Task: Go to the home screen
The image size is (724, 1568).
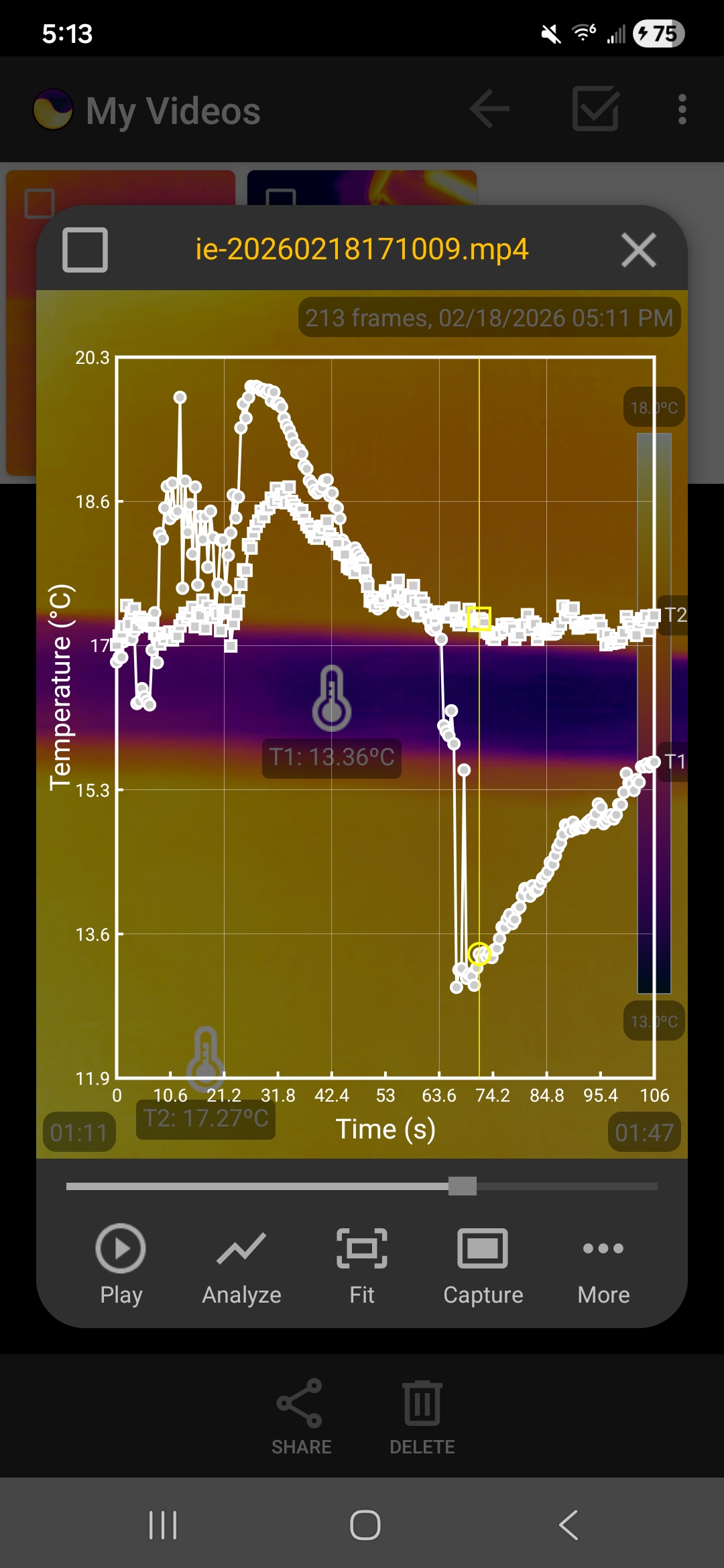Action: click(x=365, y=1525)
